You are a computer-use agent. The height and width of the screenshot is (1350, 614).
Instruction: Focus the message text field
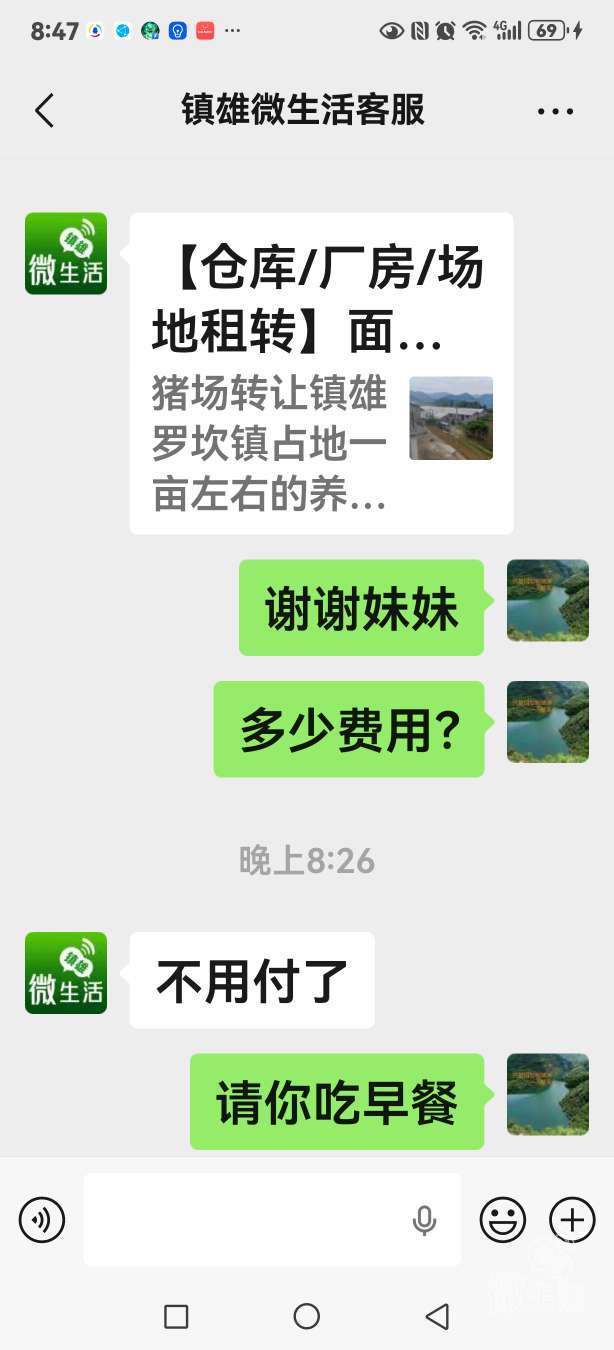pos(245,1220)
